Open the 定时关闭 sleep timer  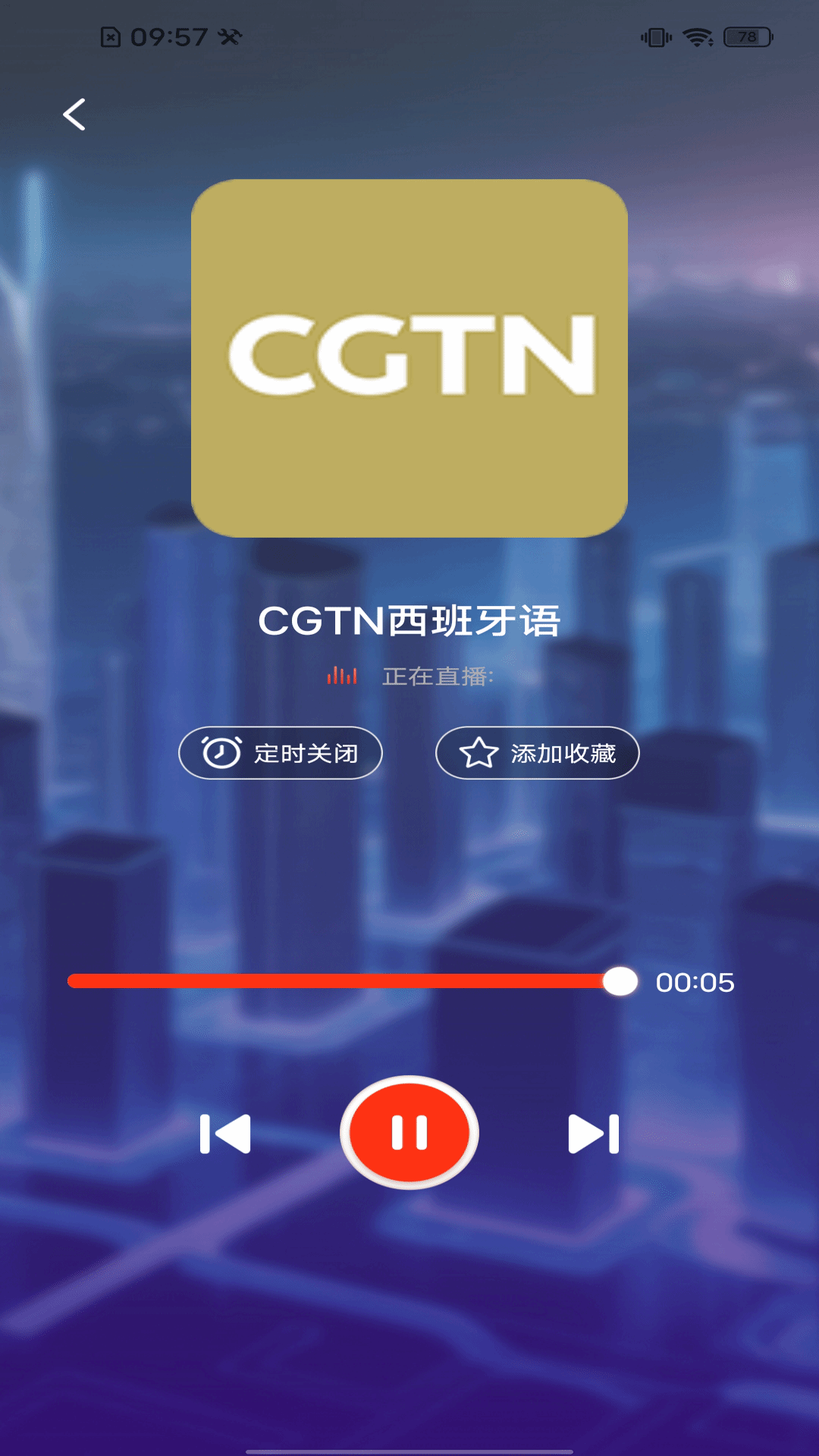pyautogui.click(x=281, y=753)
